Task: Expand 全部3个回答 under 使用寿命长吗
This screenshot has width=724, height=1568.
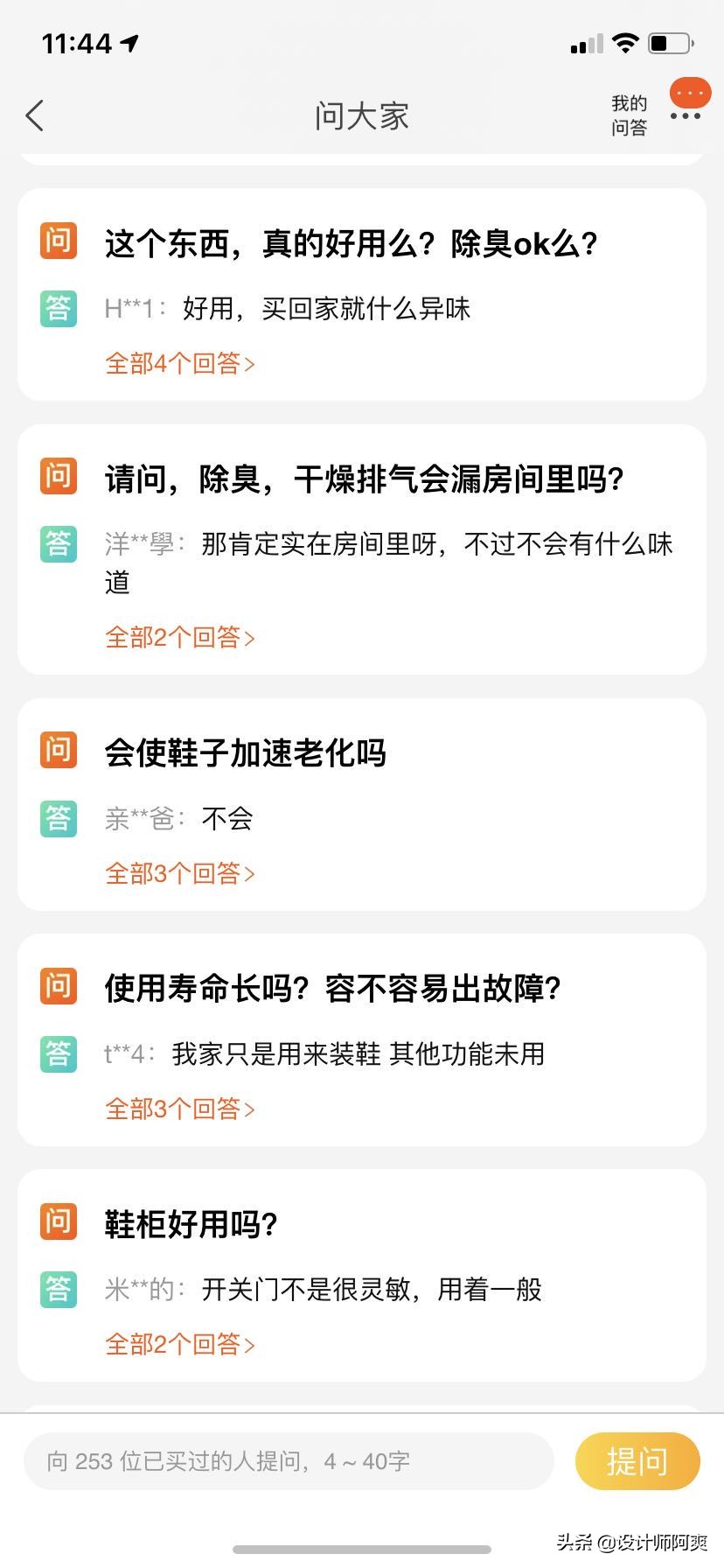Action: pyautogui.click(x=179, y=1108)
